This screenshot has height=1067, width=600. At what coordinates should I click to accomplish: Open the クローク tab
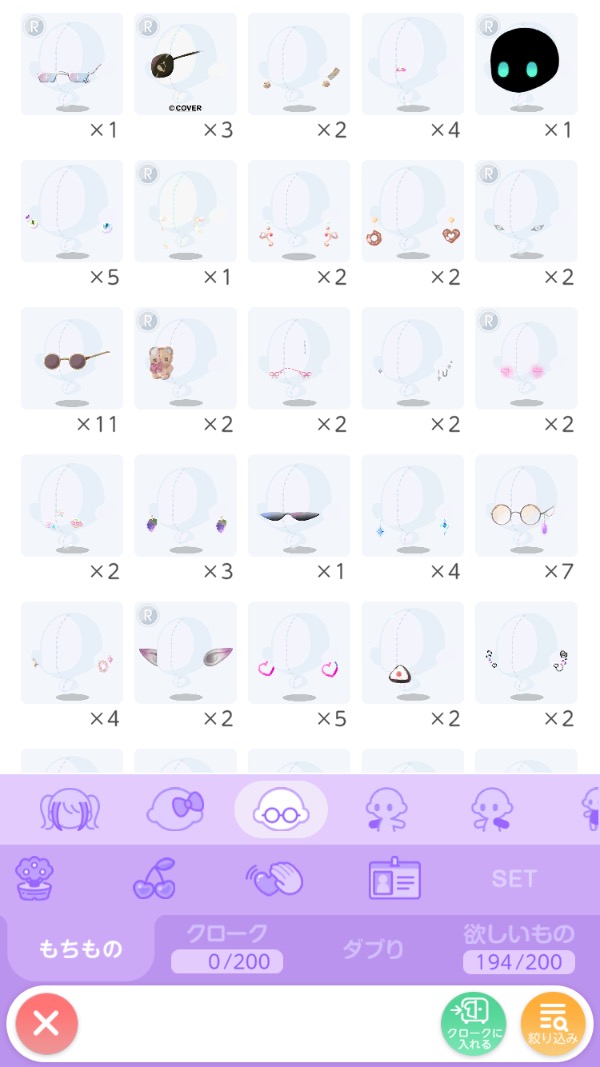pyautogui.click(x=227, y=947)
